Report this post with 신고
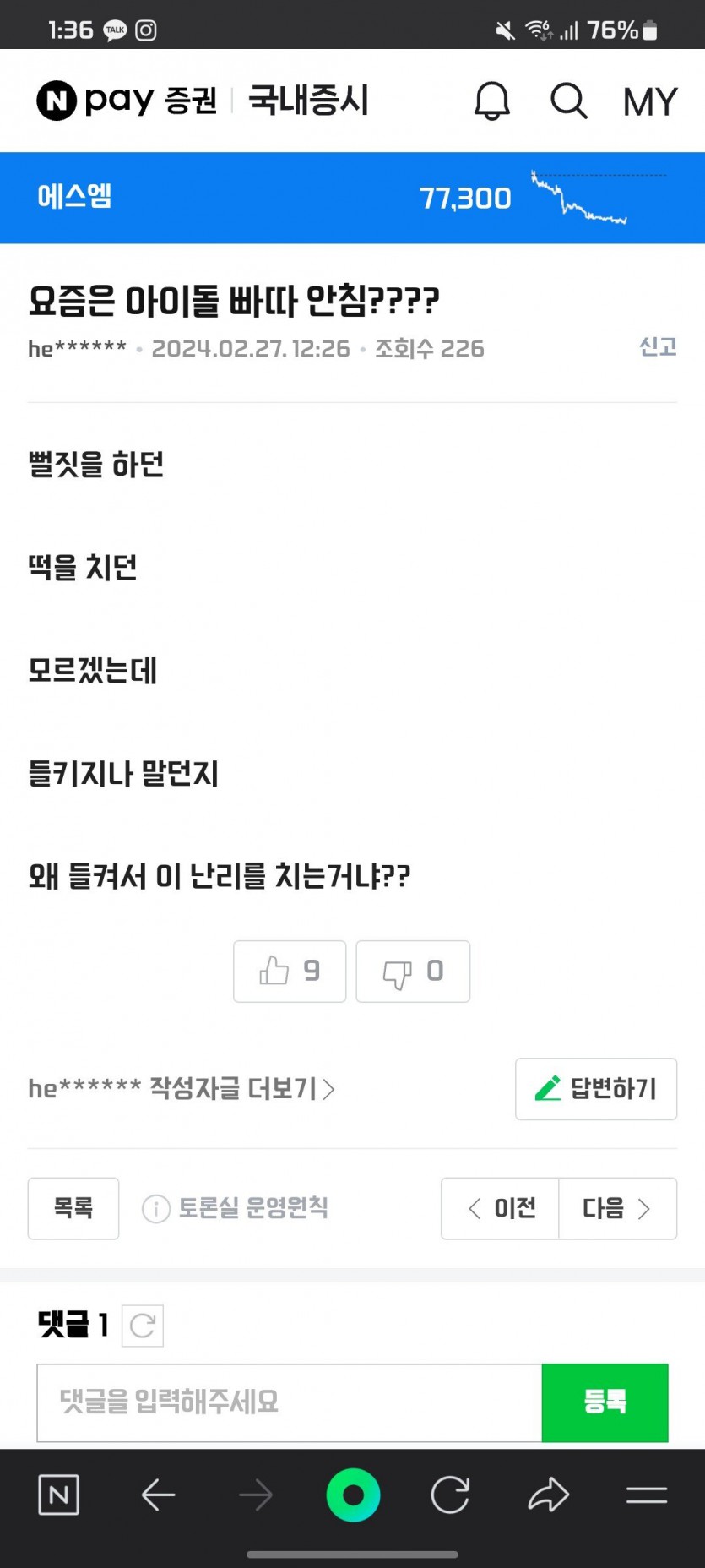This screenshot has height=1568, width=705. pyautogui.click(x=658, y=346)
